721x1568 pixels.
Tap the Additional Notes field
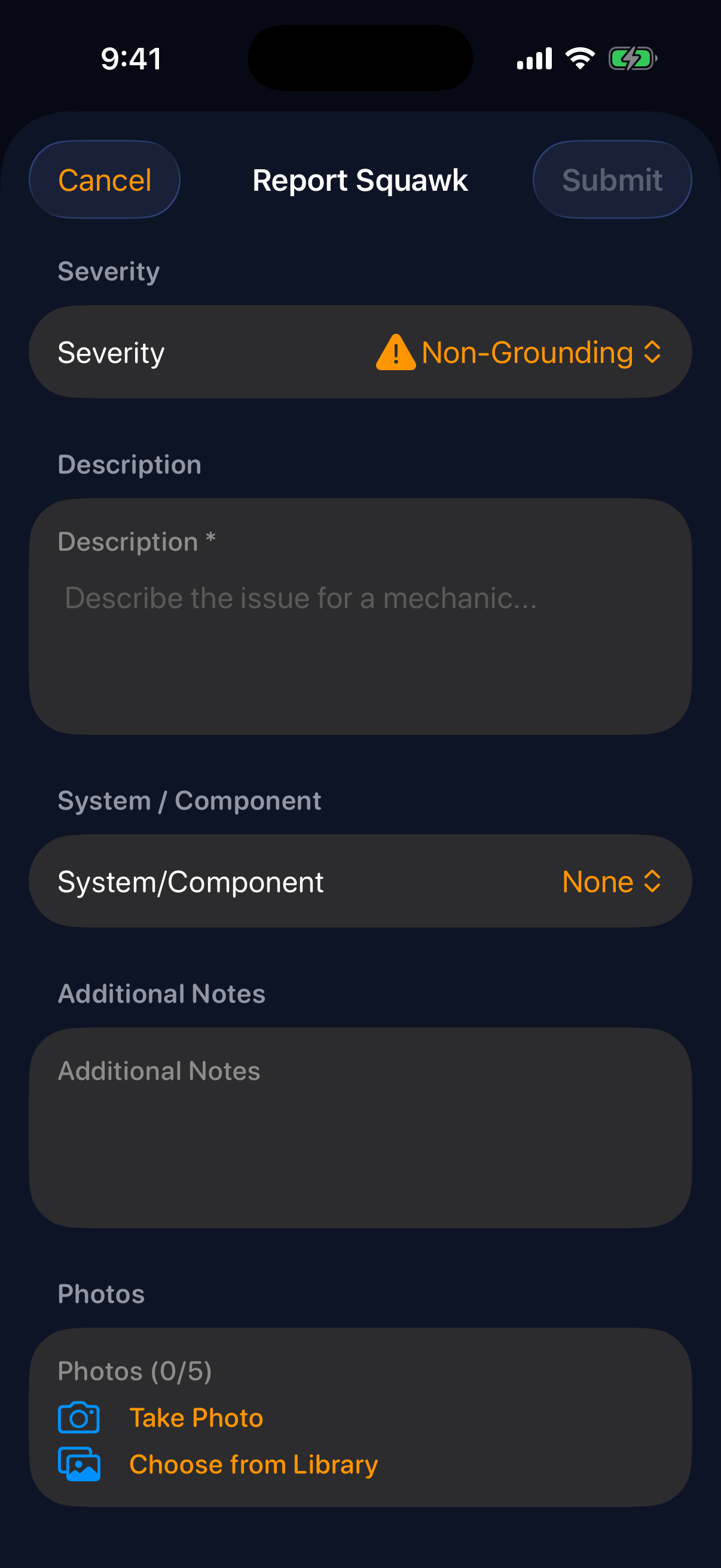coord(360,1126)
